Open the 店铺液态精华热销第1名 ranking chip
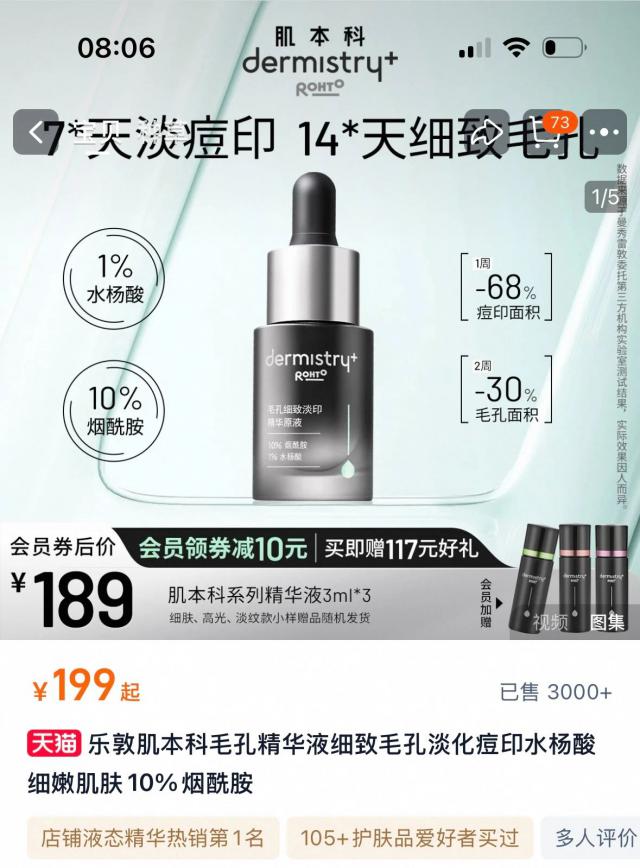 pyautogui.click(x=150, y=837)
